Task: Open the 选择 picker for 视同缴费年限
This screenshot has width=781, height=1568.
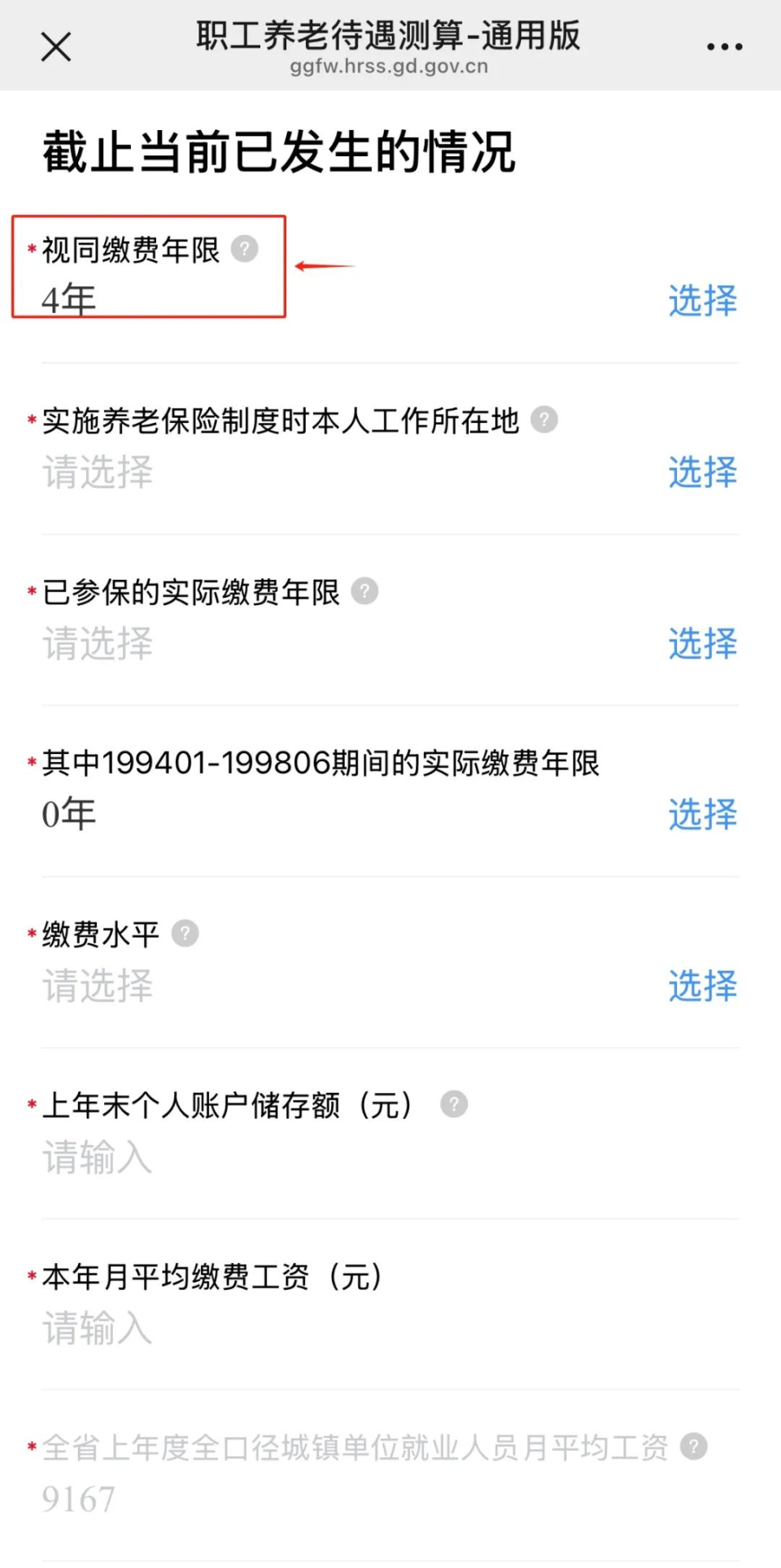Action: (x=701, y=299)
